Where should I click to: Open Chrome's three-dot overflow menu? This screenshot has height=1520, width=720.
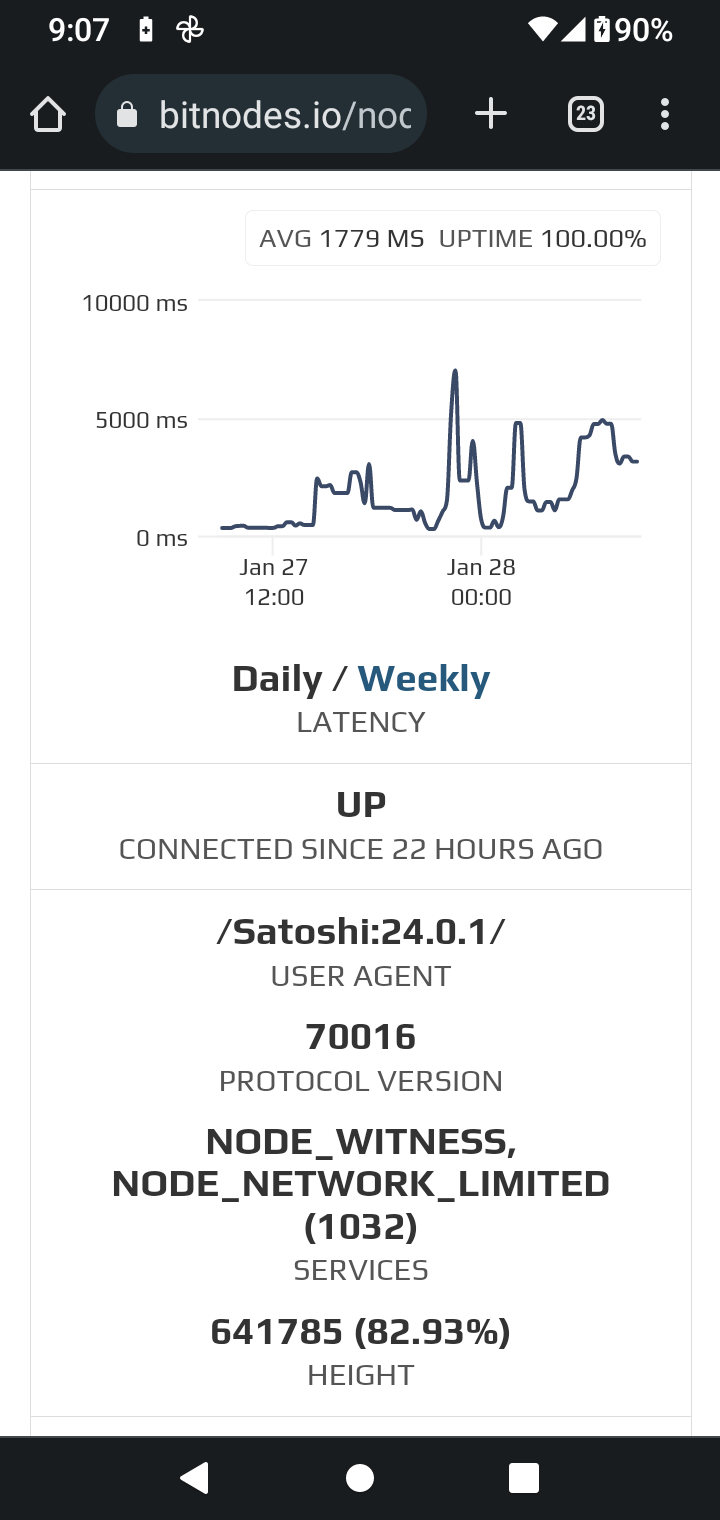[664, 113]
